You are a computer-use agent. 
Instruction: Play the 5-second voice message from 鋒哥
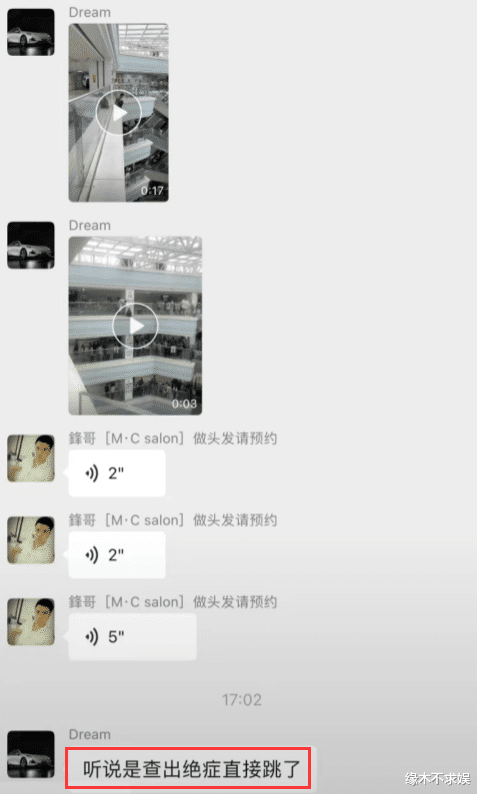(x=133, y=637)
